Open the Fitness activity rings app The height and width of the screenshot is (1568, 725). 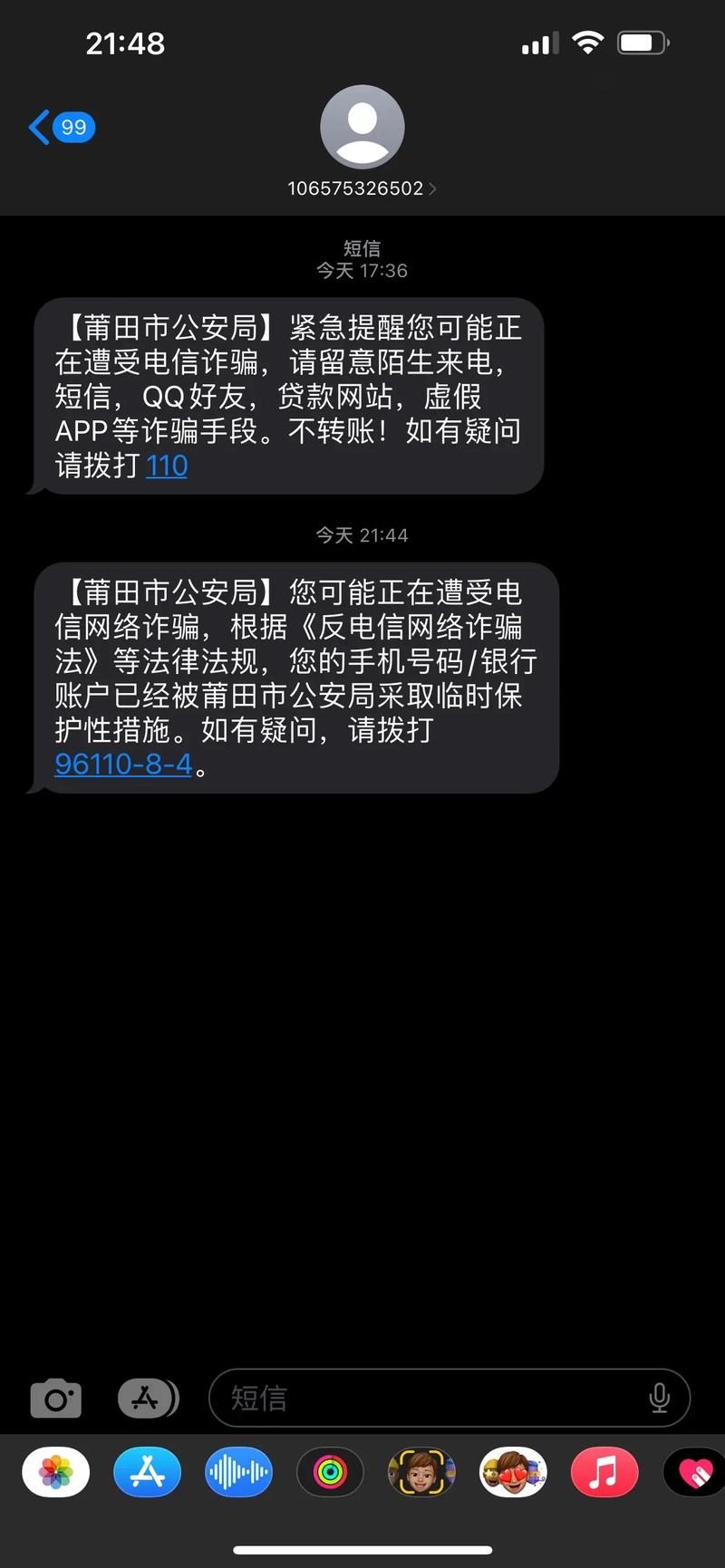point(331,1473)
